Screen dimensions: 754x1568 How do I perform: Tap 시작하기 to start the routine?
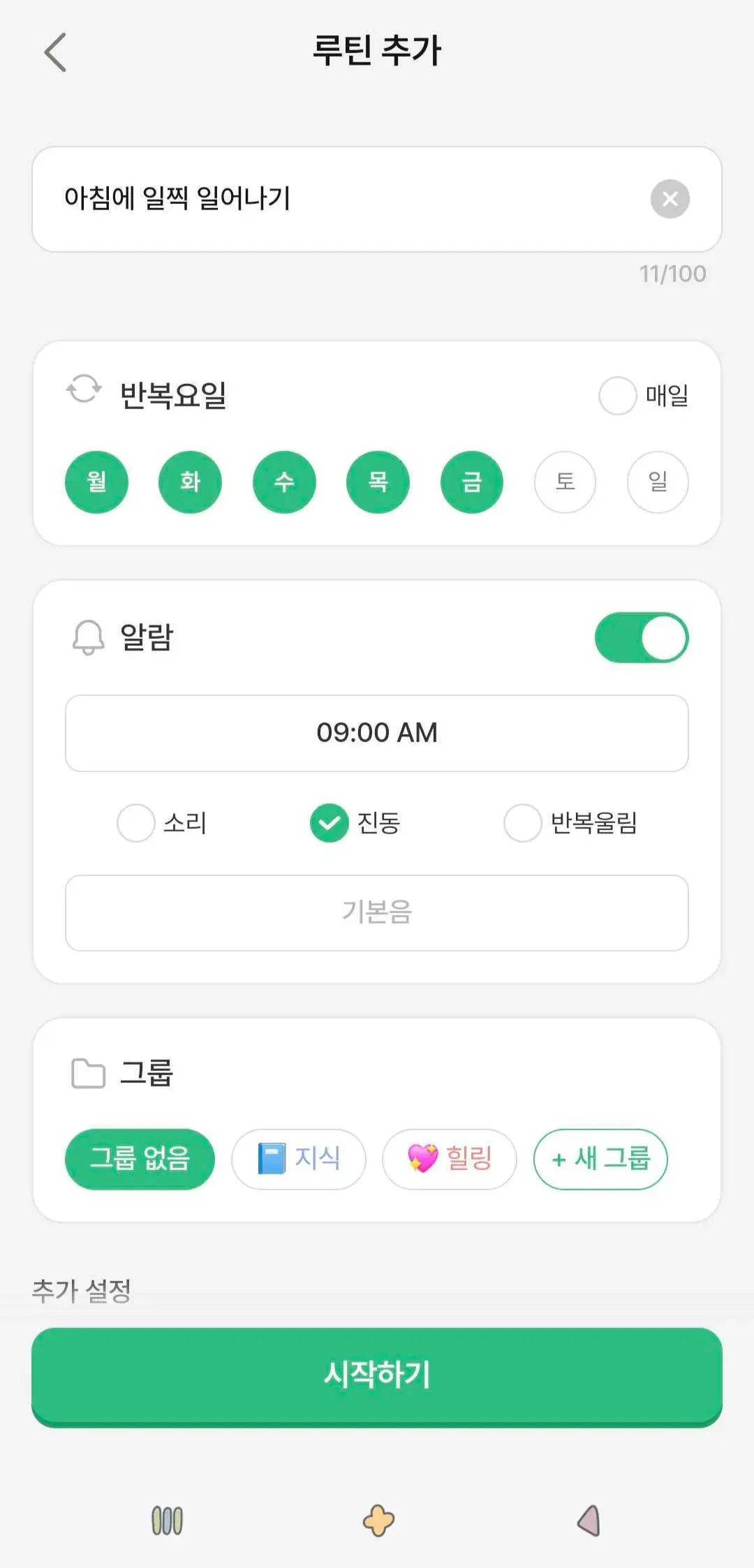(377, 1375)
